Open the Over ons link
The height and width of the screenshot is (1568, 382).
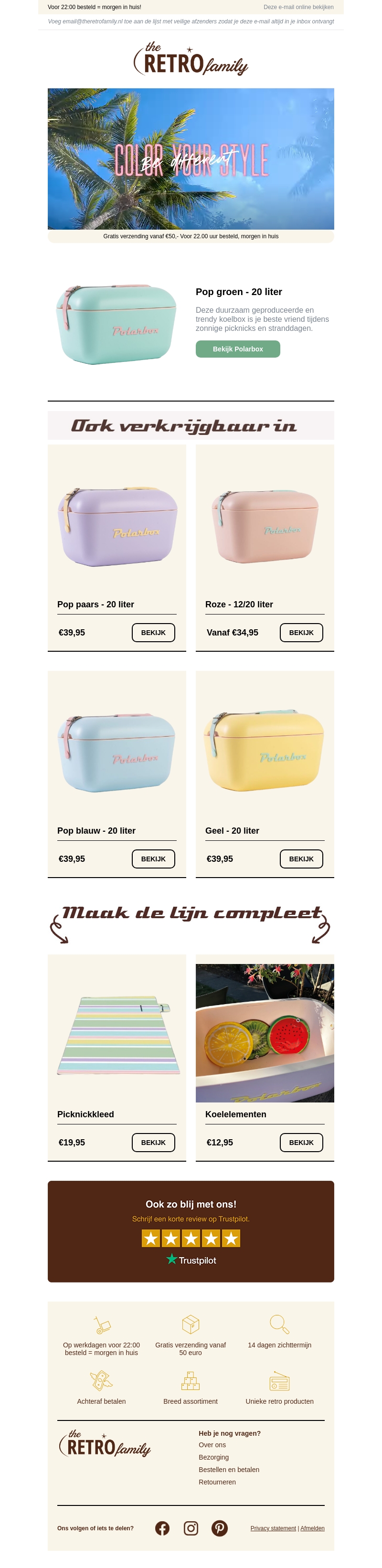(x=212, y=1444)
